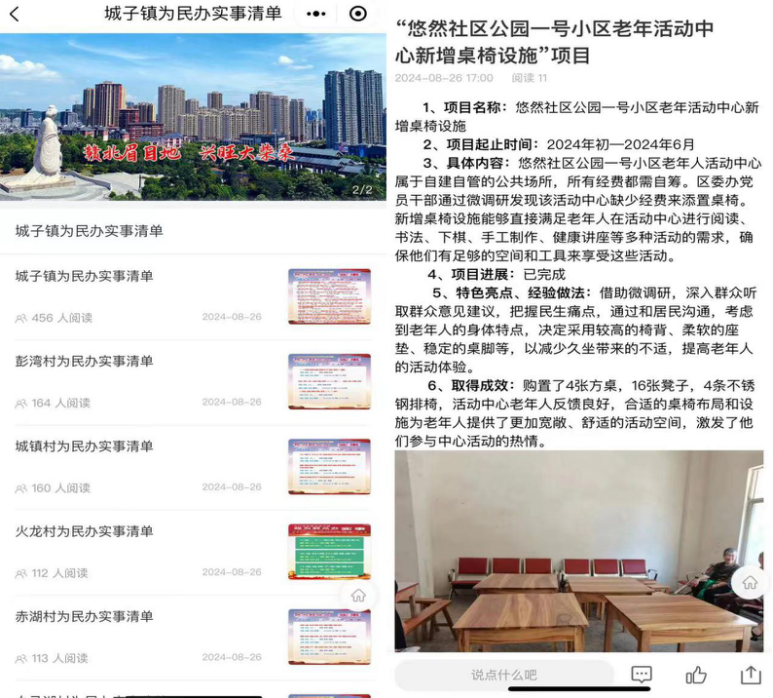Go back using the top-left arrow
Image resolution: width=773 pixels, height=698 pixels.
point(14,14)
